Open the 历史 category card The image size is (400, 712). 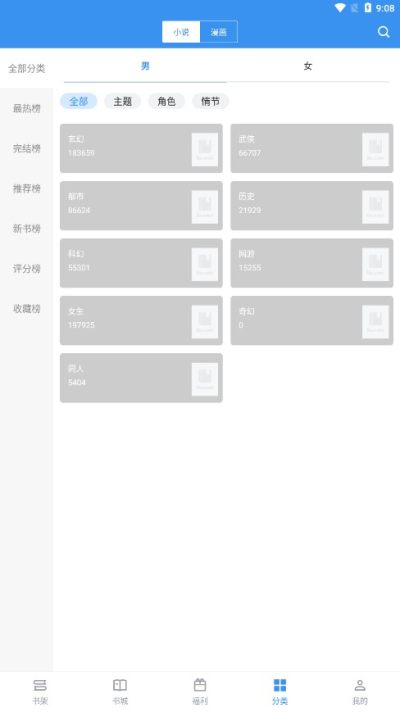coord(312,206)
